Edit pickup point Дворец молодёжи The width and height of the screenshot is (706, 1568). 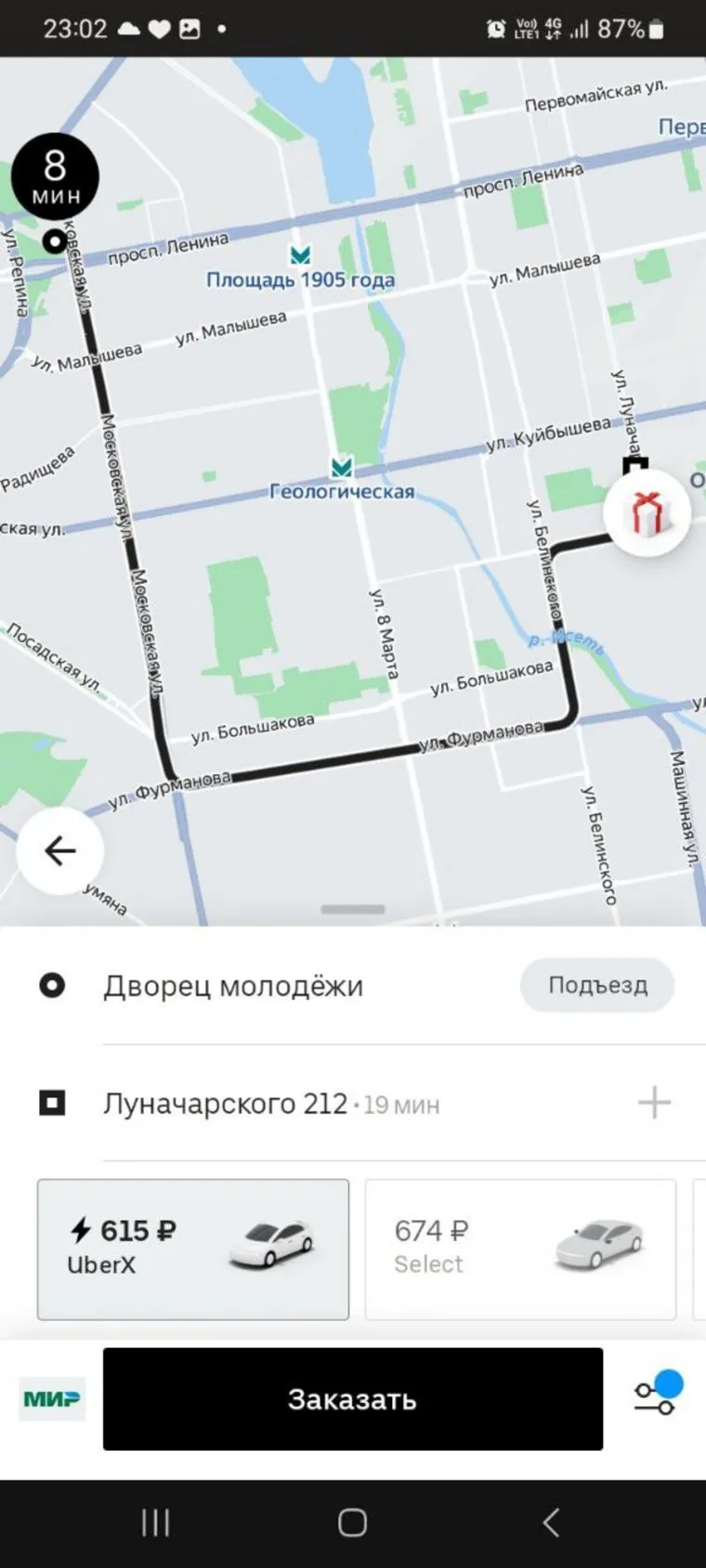232,986
